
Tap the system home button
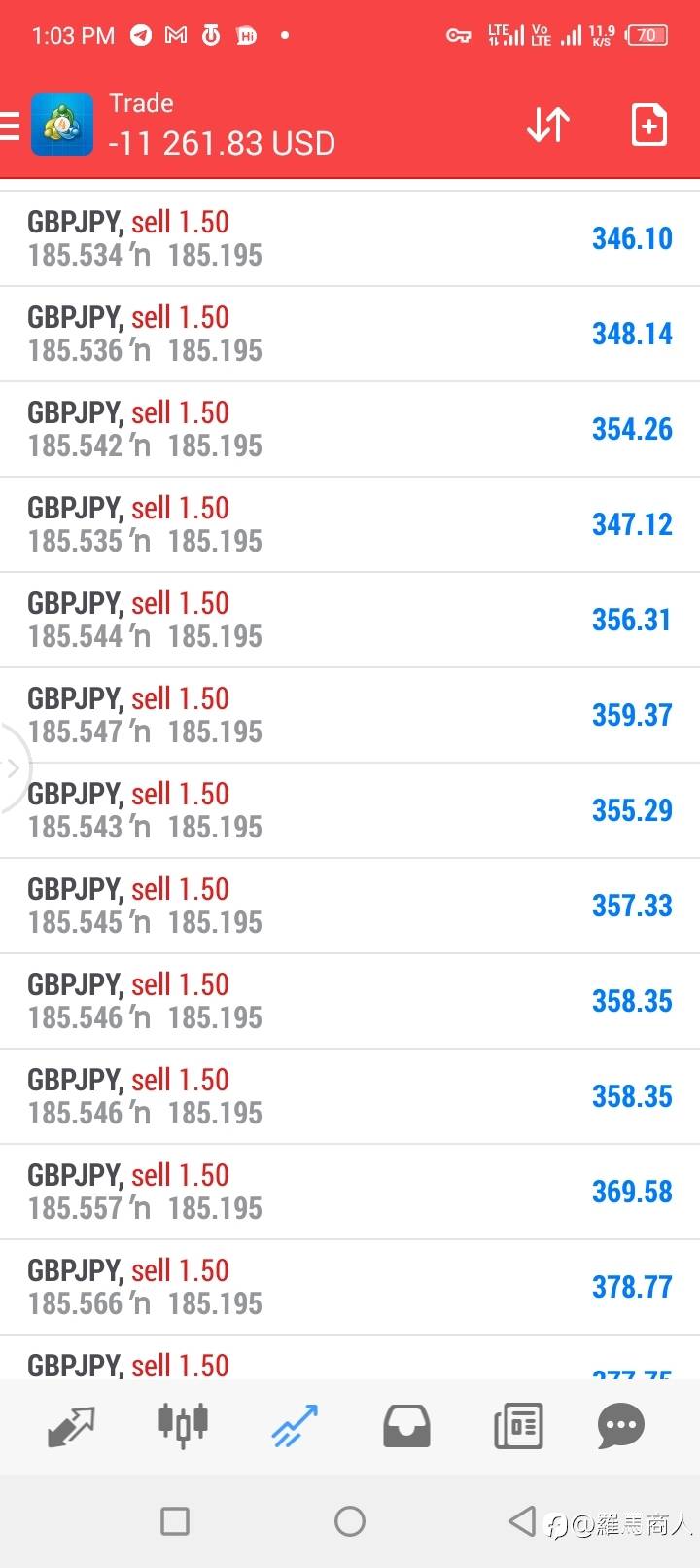(x=350, y=1520)
